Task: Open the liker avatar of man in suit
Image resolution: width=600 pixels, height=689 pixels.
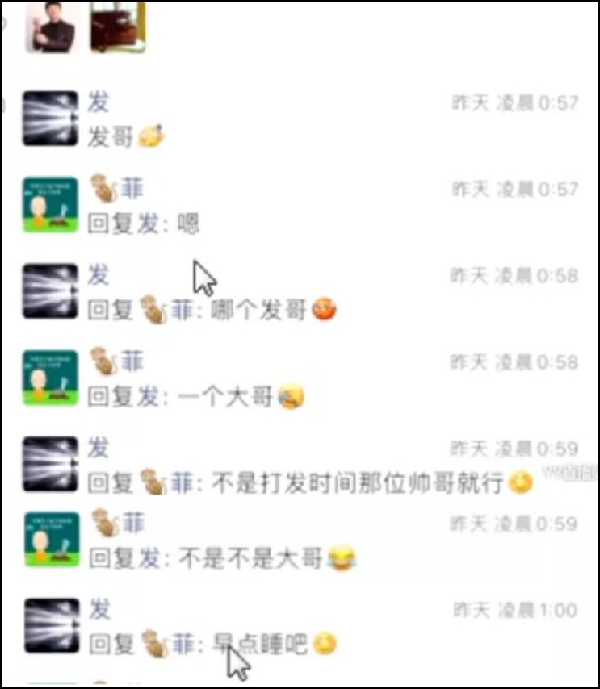Action: [x=50, y=26]
